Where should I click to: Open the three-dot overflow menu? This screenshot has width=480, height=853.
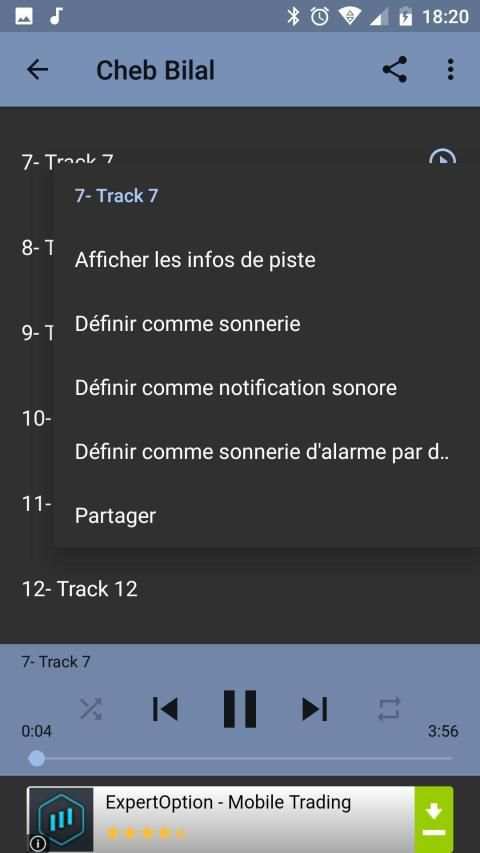(x=450, y=70)
